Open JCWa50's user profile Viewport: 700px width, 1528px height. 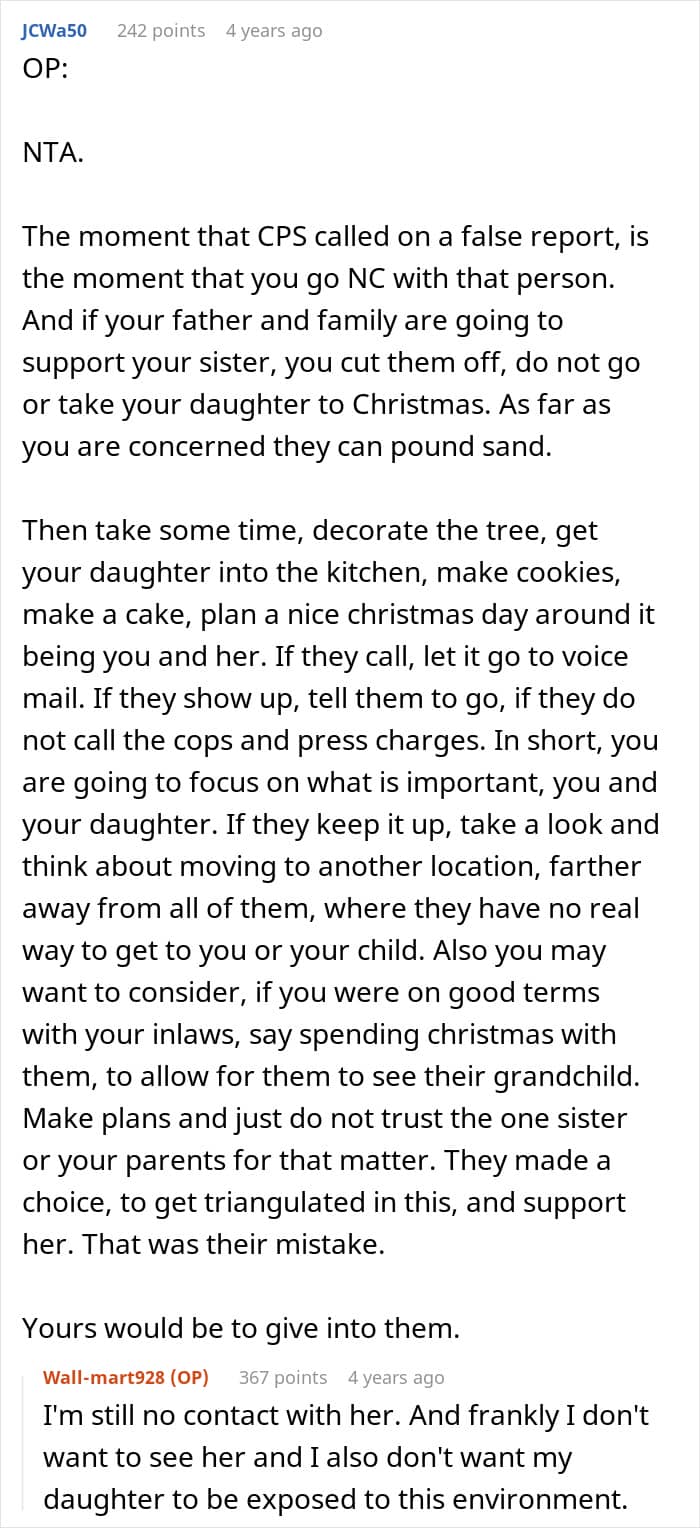(54, 30)
